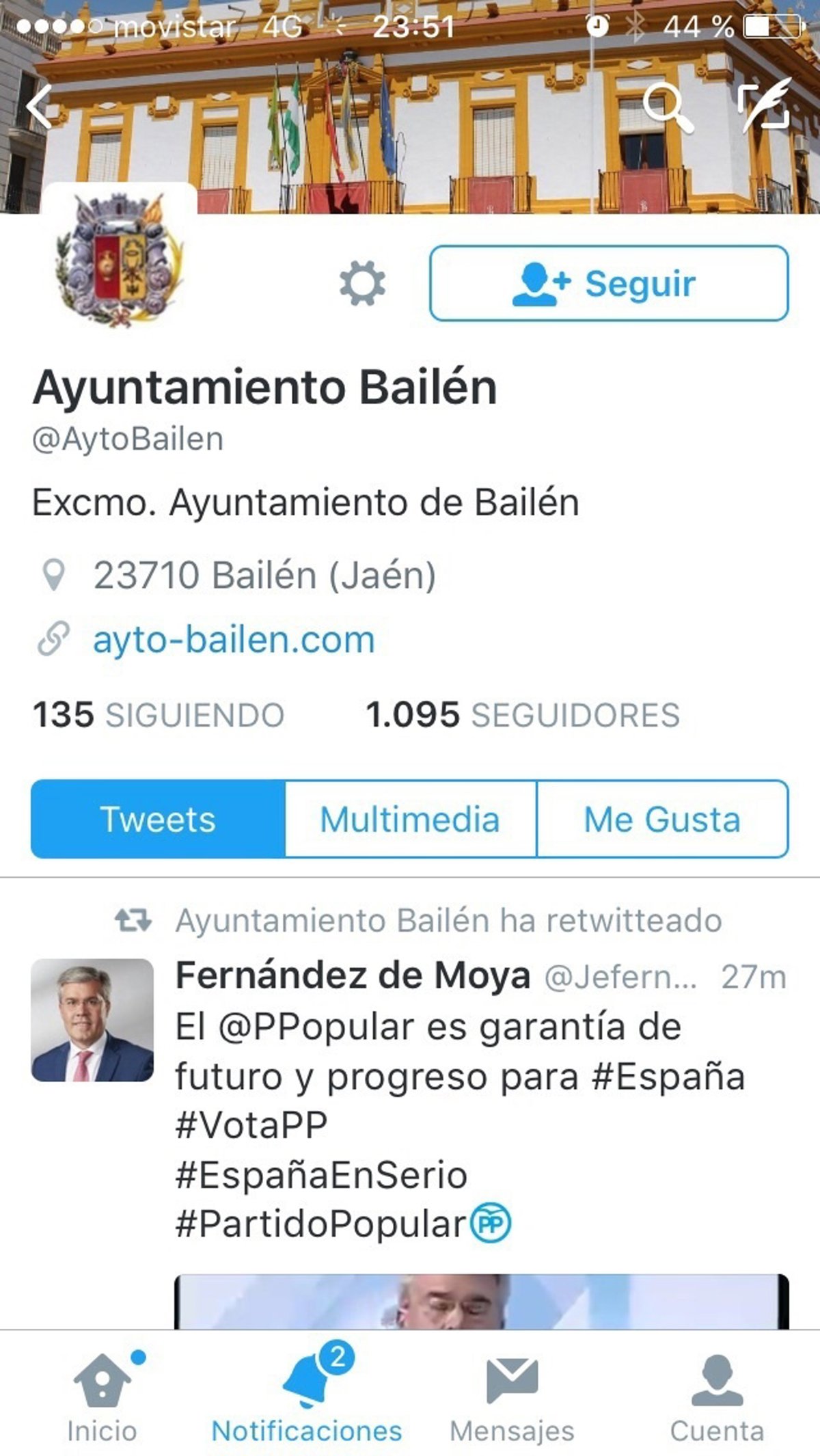Switch to the Multimedia tab
This screenshot has height=1456, width=820.
coord(410,819)
